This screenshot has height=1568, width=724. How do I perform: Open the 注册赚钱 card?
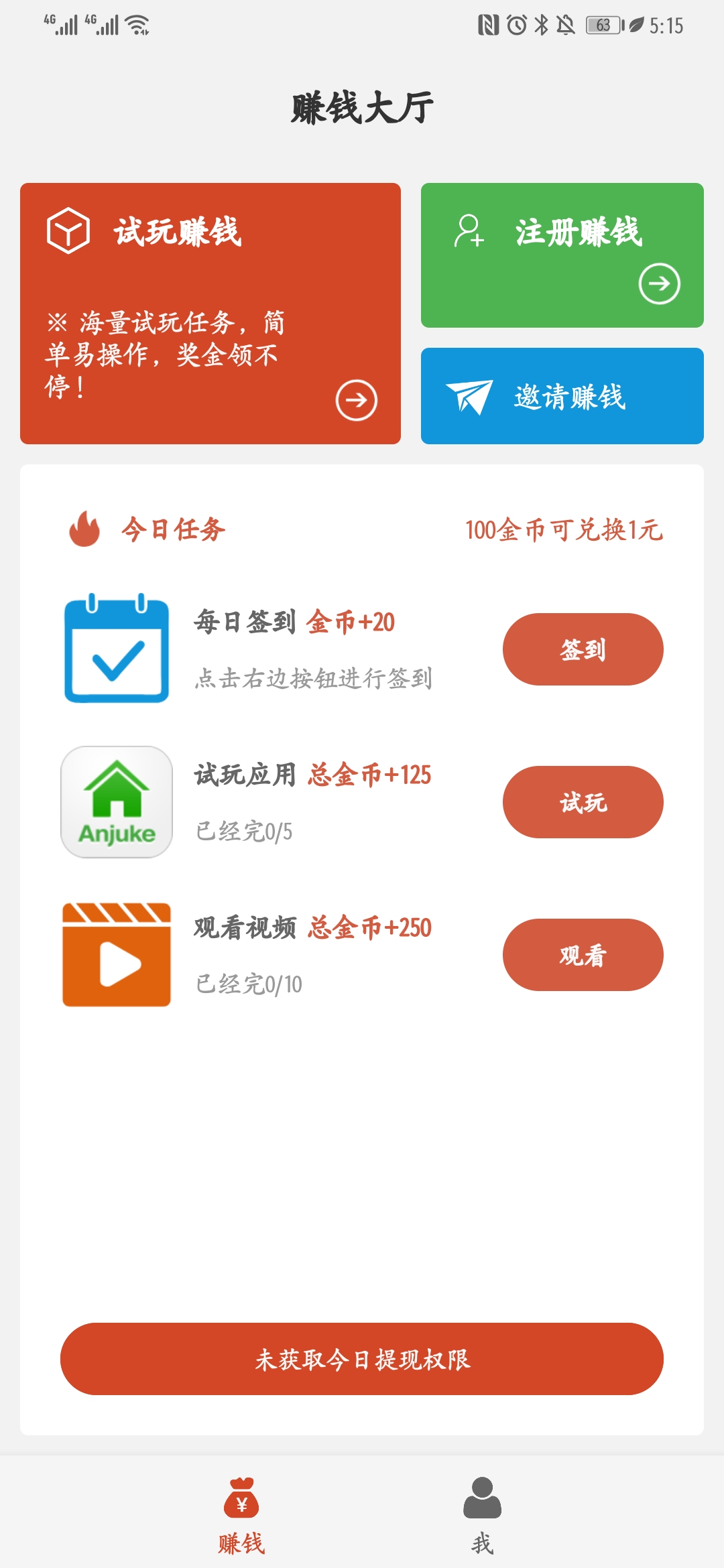(562, 255)
